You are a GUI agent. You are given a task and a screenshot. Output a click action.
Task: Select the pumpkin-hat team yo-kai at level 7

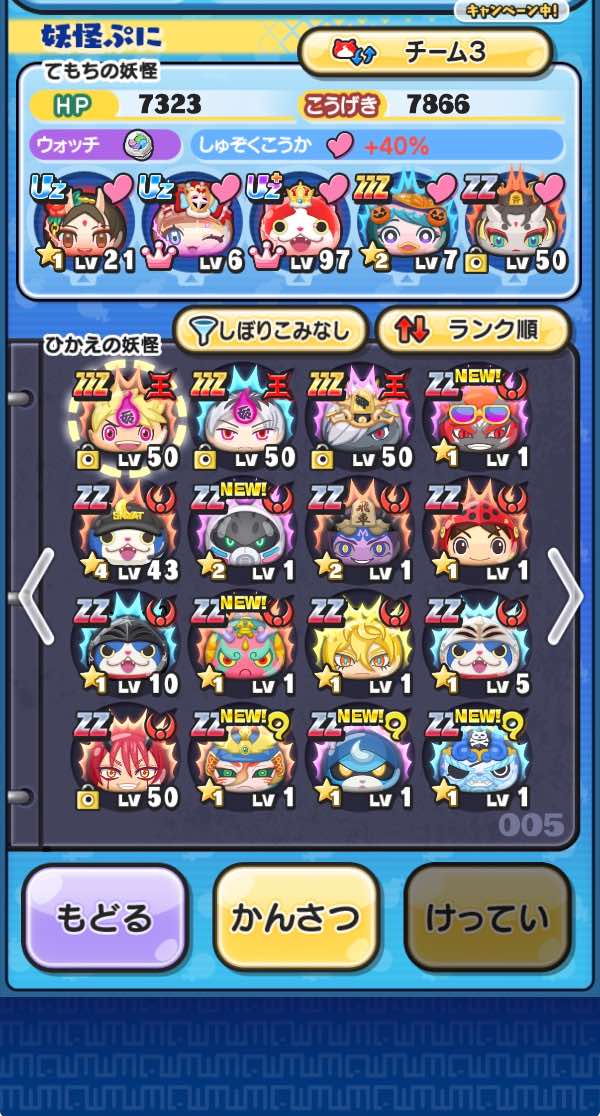(407, 224)
